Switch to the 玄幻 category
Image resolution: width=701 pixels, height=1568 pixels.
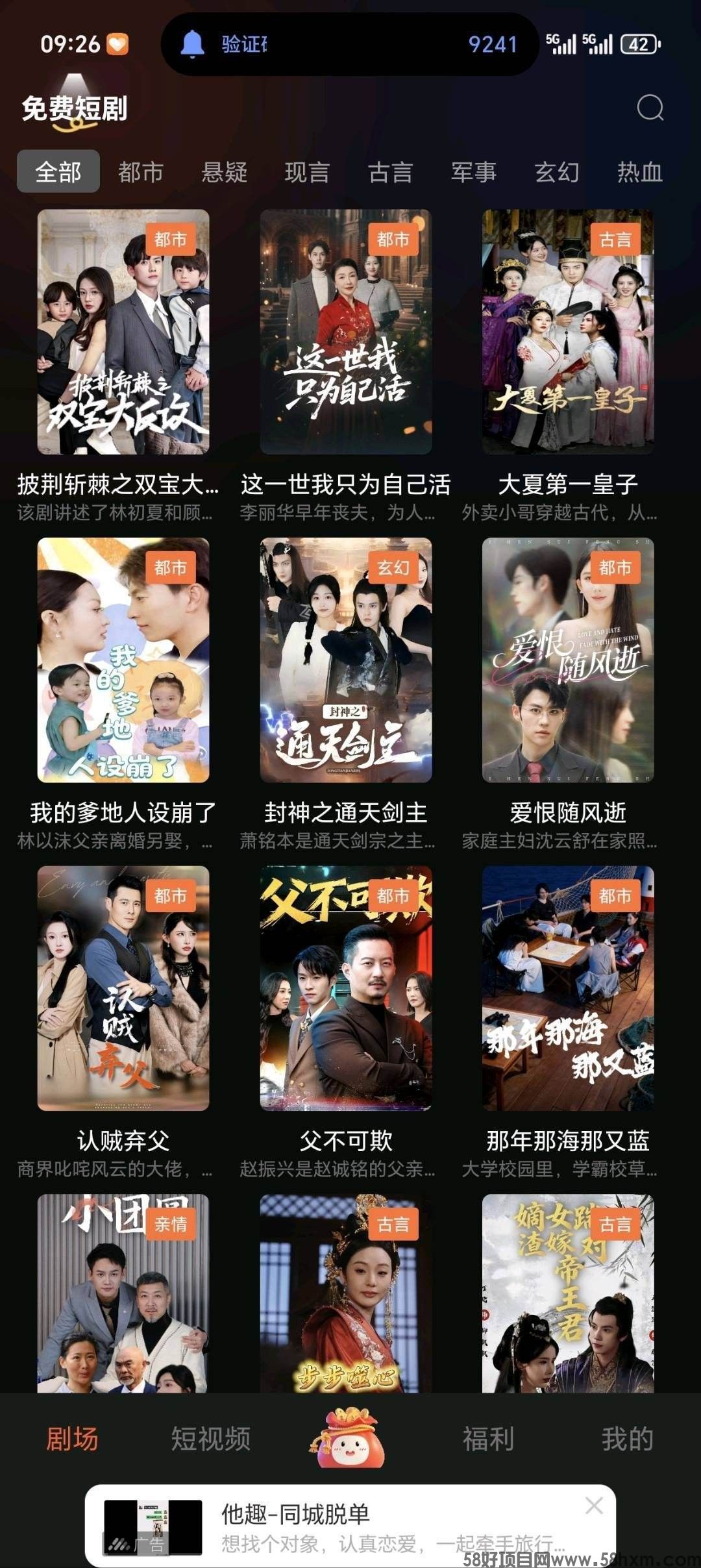[x=556, y=172]
